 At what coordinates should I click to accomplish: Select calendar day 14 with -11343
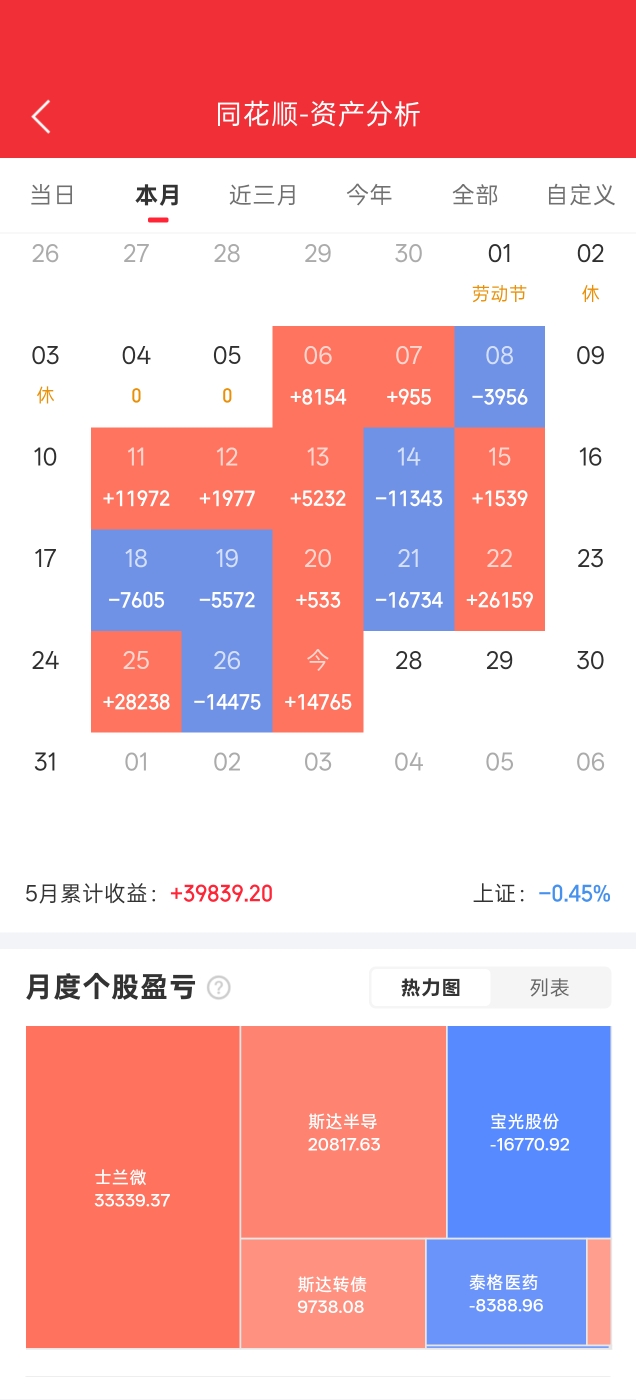[408, 478]
